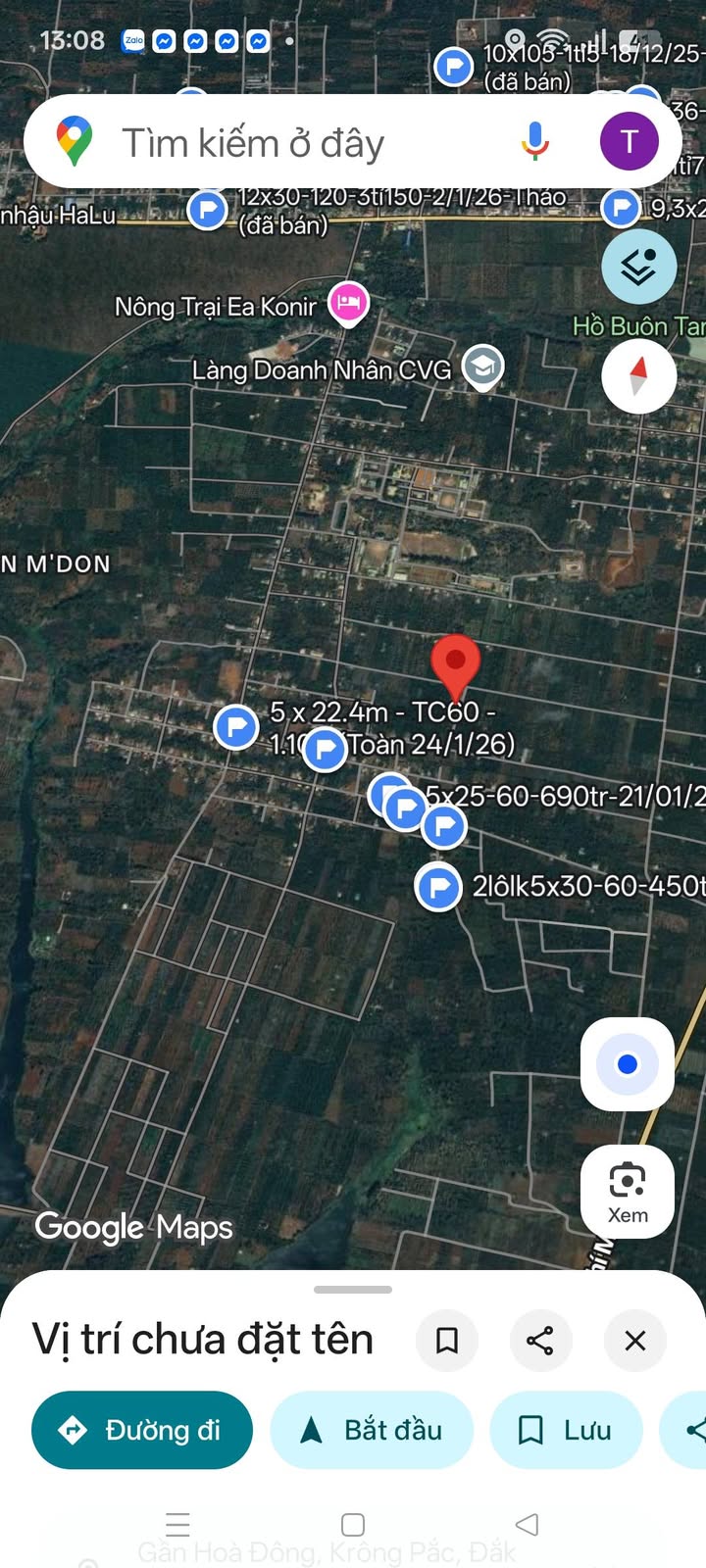Close the 'Vị trí chưa đặt tên' panel
This screenshot has width=706, height=1568.
pyautogui.click(x=634, y=1340)
